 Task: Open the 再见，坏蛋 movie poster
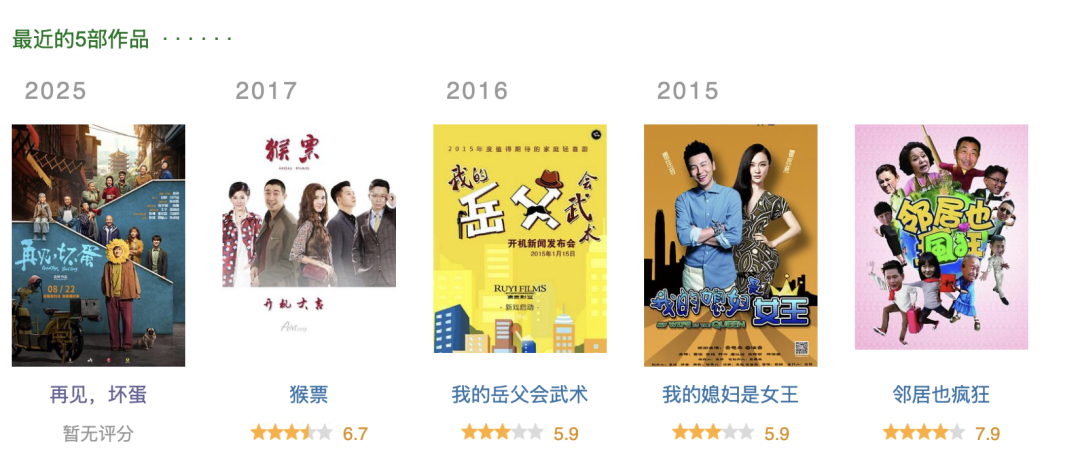(98, 245)
